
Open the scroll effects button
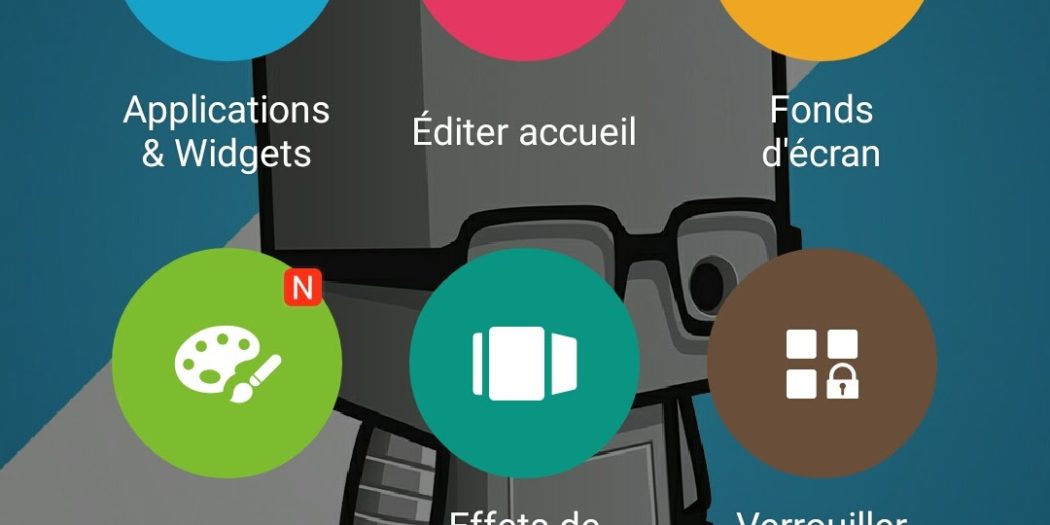pyautogui.click(x=524, y=363)
